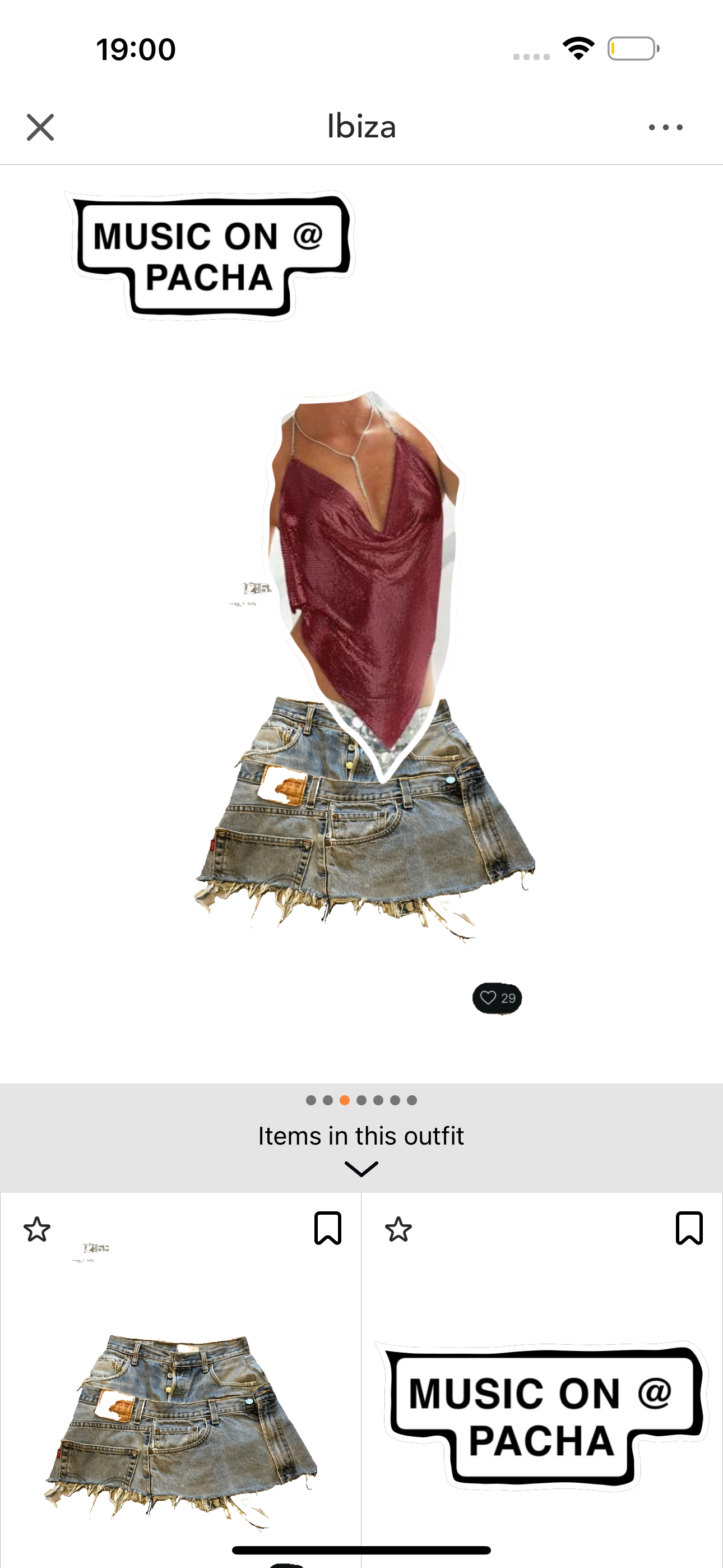Close the Ibiza outfit view
Viewport: 723px width, 1568px height.
(40, 127)
